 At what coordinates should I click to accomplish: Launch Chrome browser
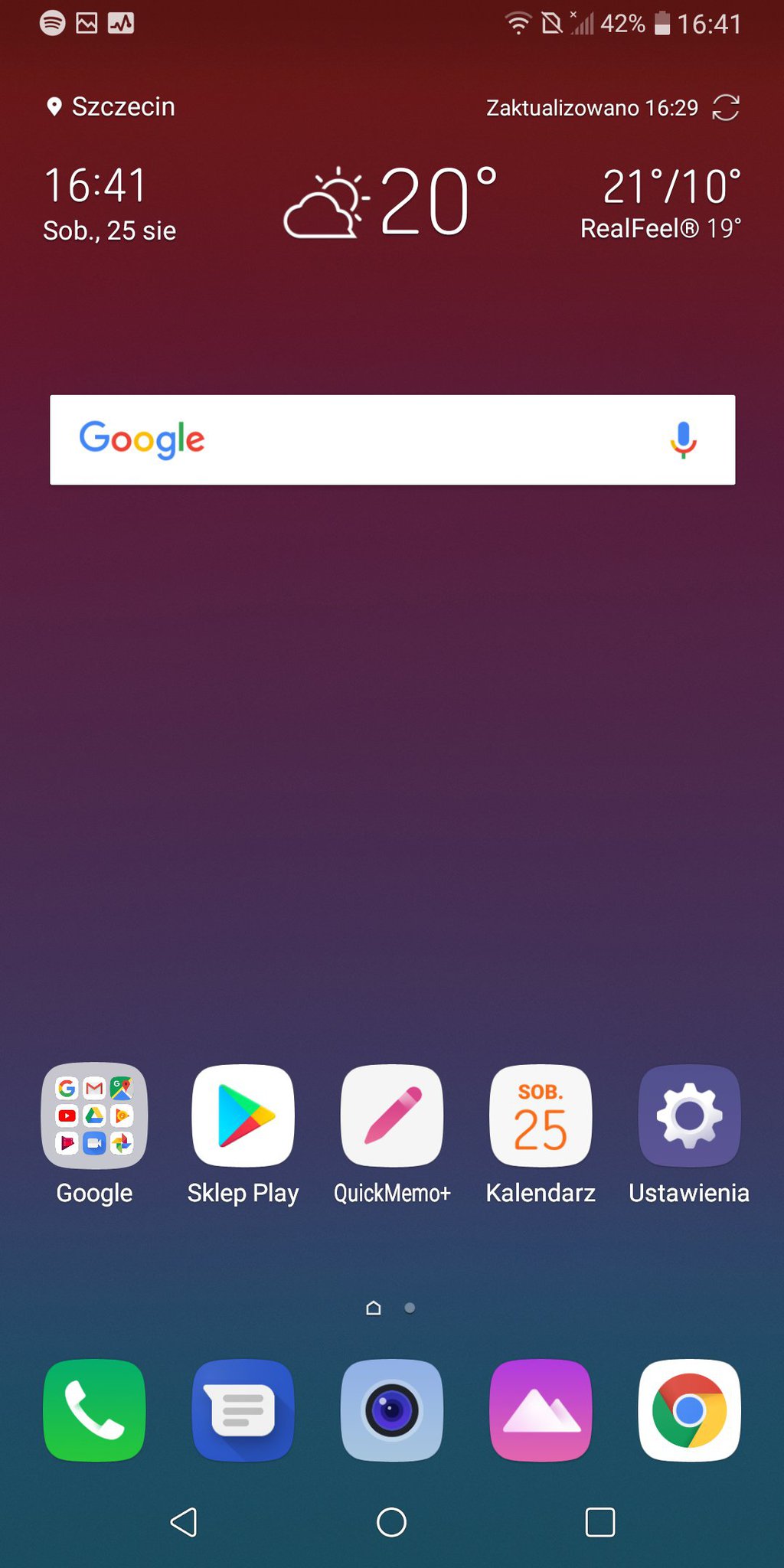689,1410
